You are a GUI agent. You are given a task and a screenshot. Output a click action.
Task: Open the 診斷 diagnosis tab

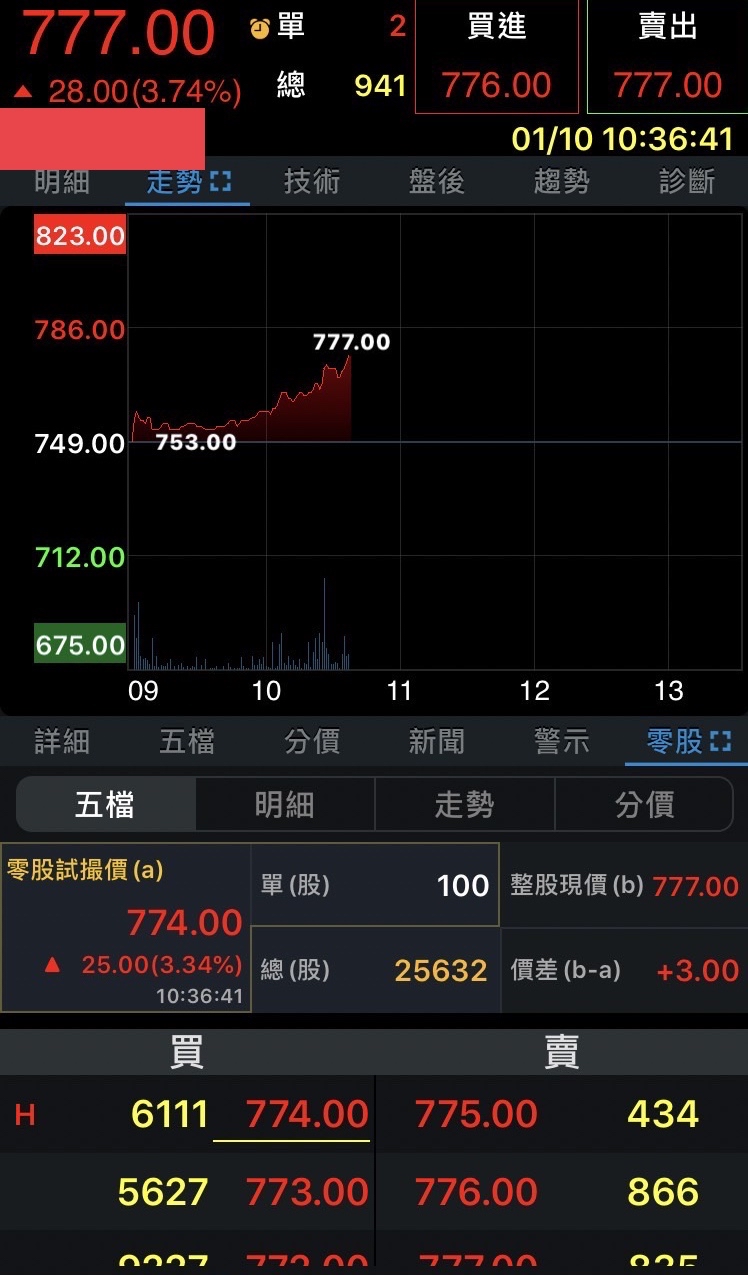pyautogui.click(x=686, y=181)
